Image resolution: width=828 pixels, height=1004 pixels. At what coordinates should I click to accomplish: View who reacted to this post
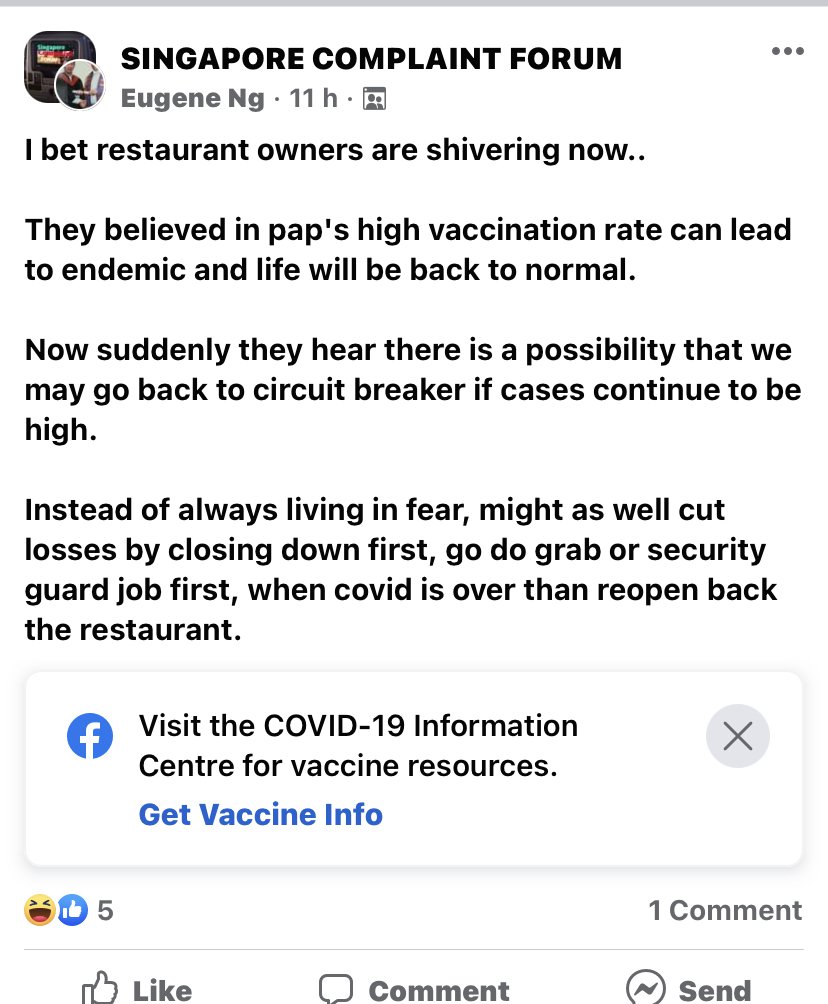pos(68,910)
